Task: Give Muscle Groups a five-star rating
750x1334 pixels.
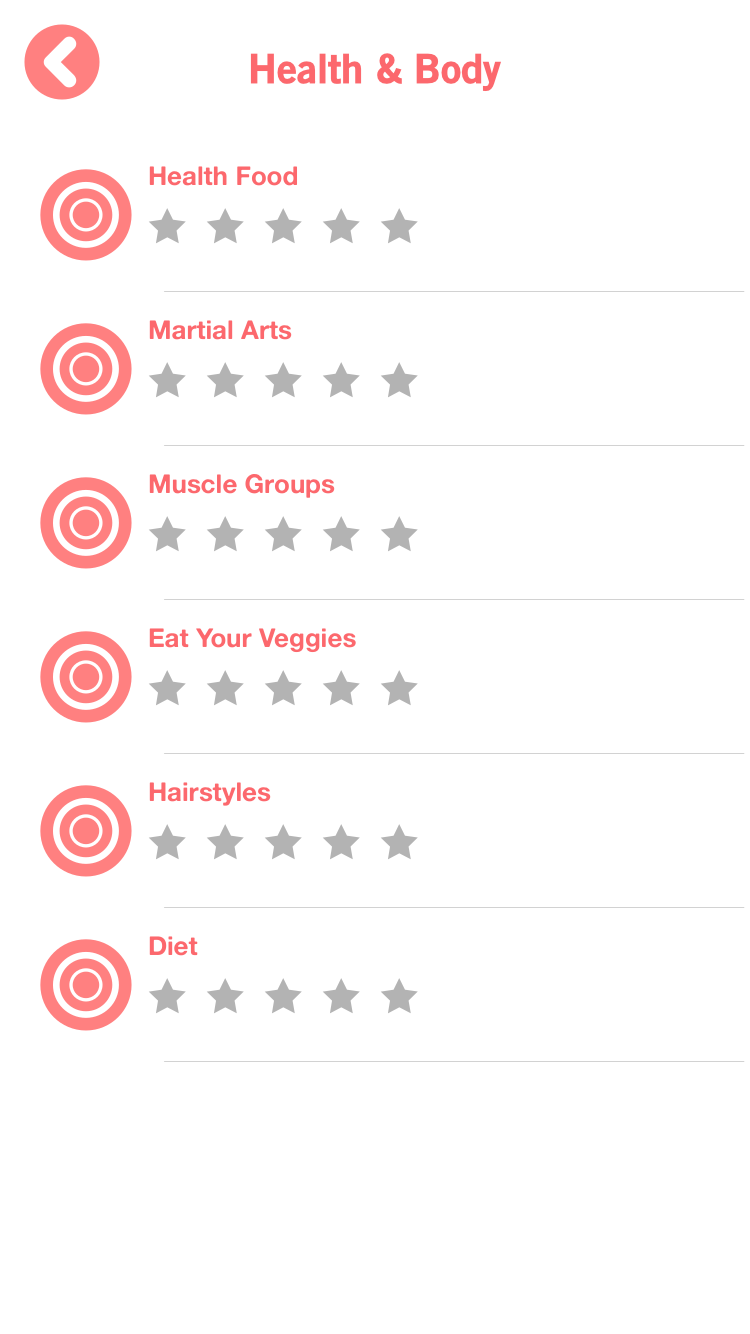Action: tap(400, 535)
